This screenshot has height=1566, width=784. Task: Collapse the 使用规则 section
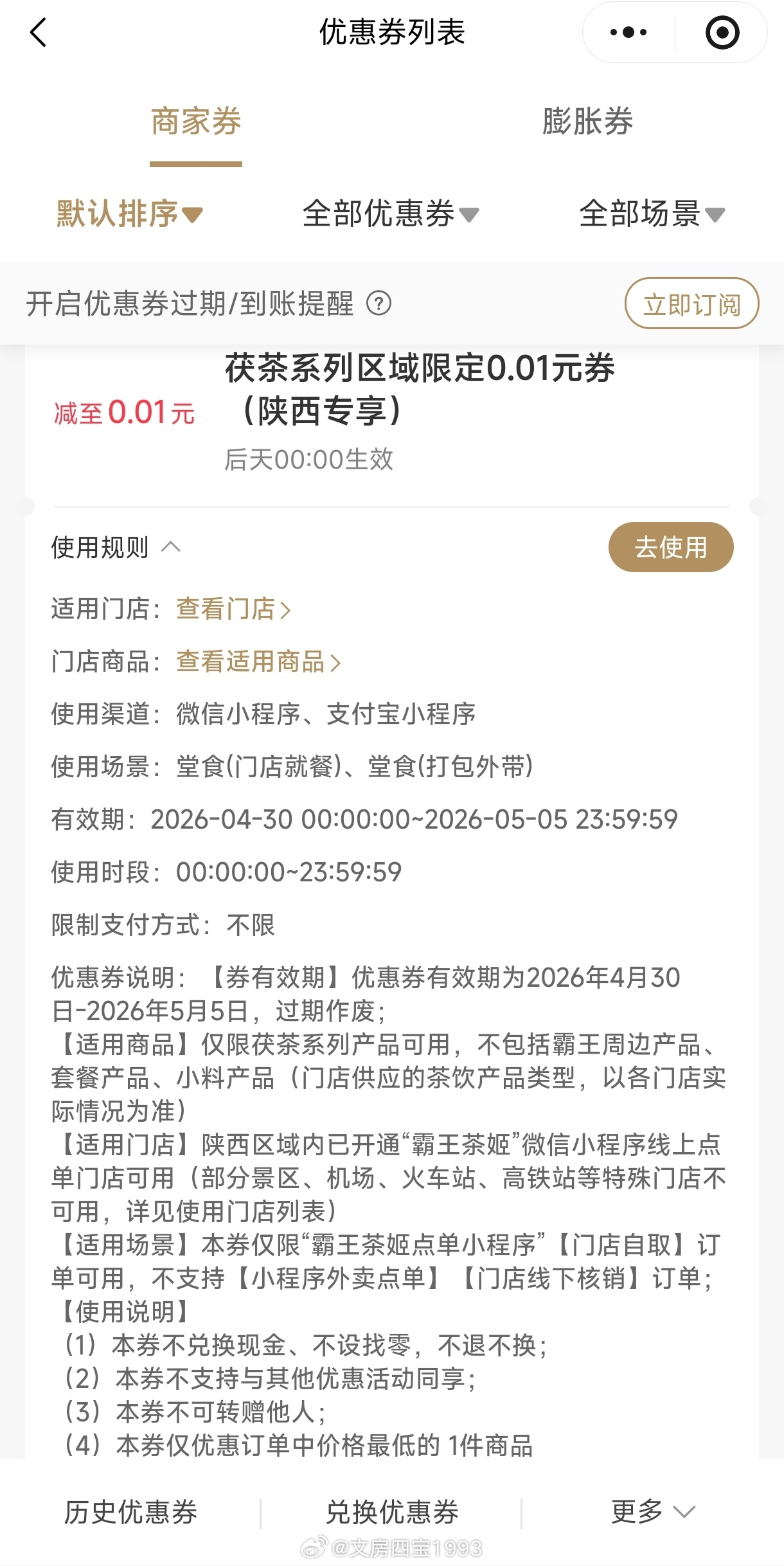pos(116,548)
